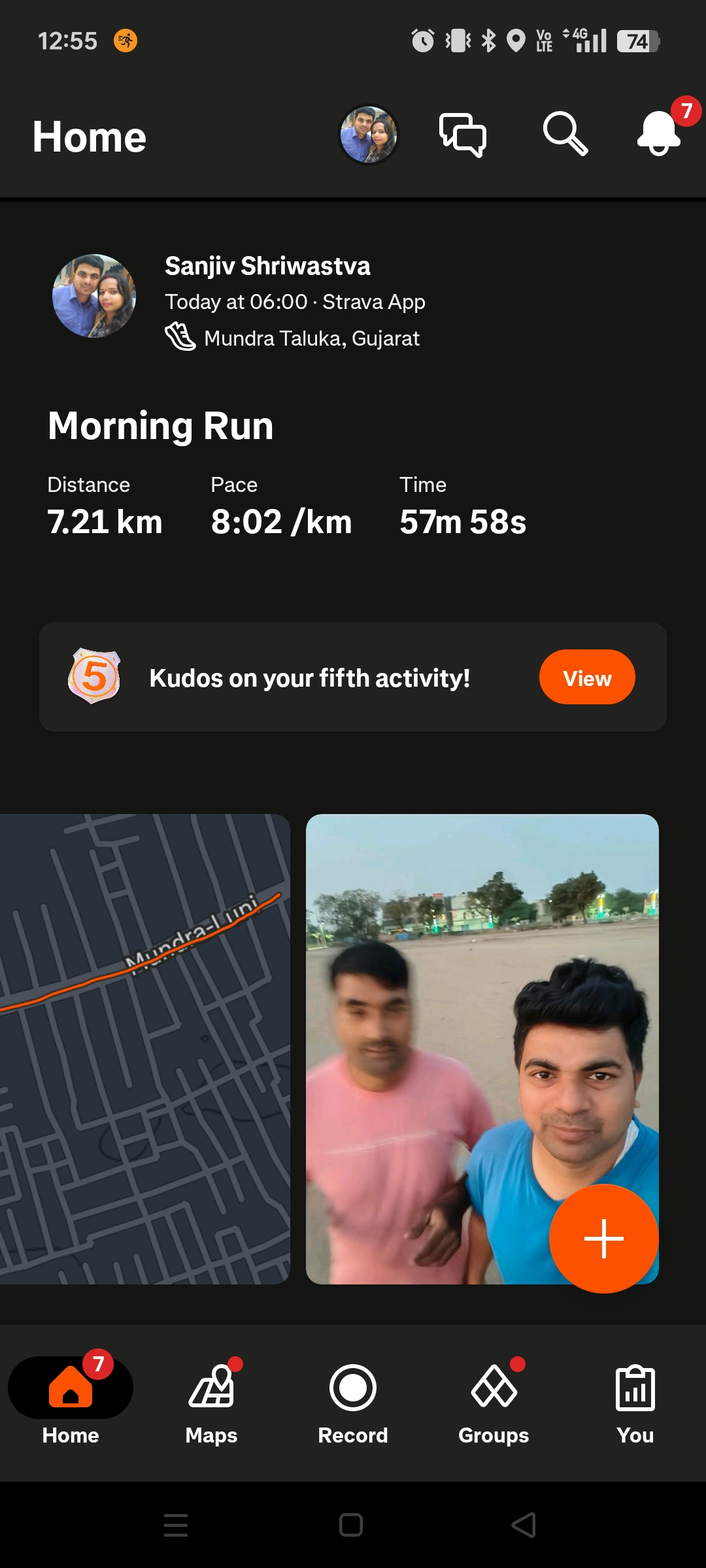Open the notifications bell
Screen dimensions: 706x1568
click(659, 133)
